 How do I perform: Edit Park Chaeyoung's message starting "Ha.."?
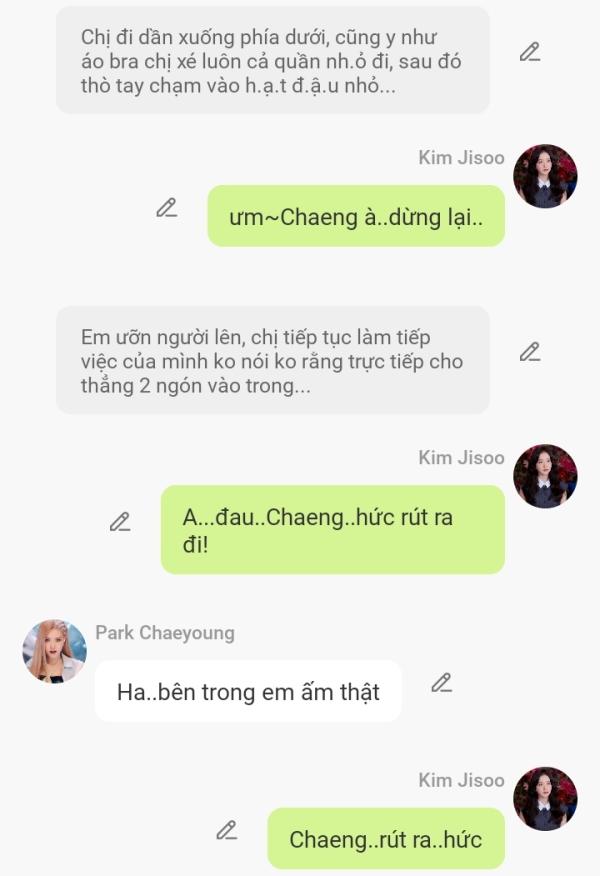441,683
